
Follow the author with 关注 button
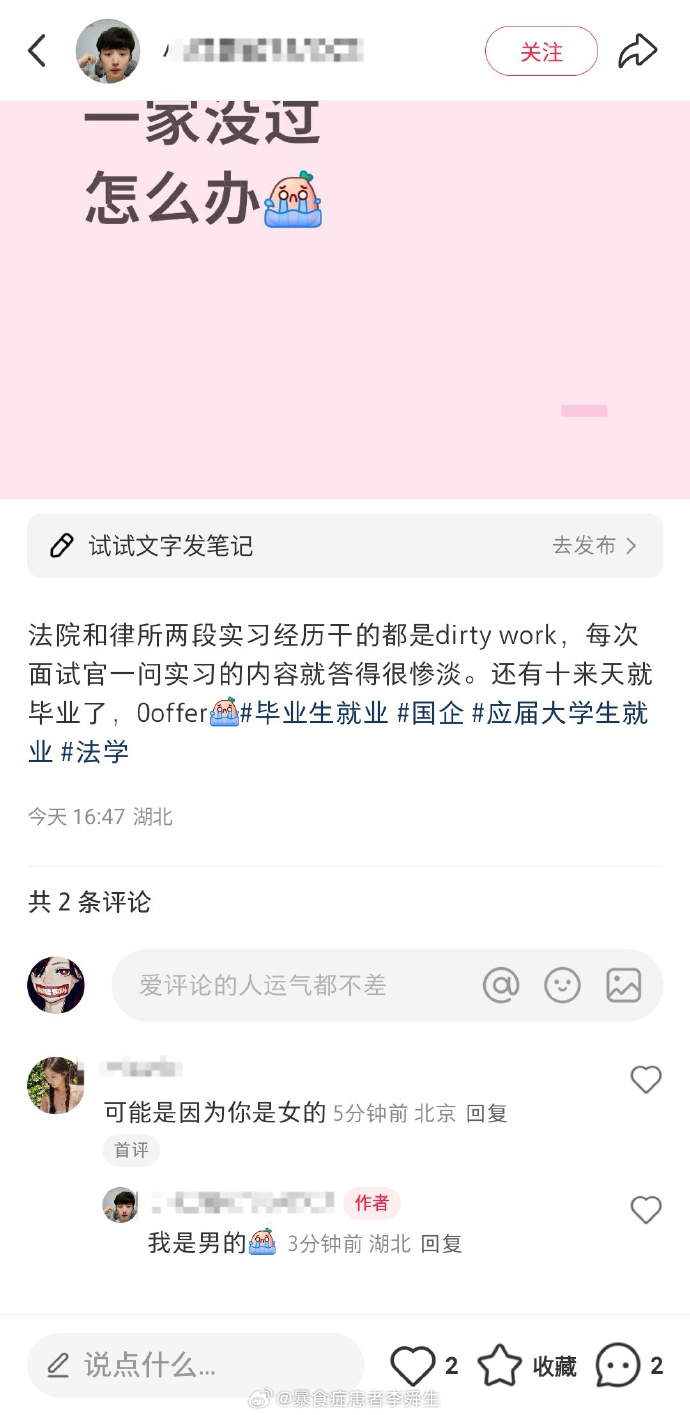click(x=541, y=52)
